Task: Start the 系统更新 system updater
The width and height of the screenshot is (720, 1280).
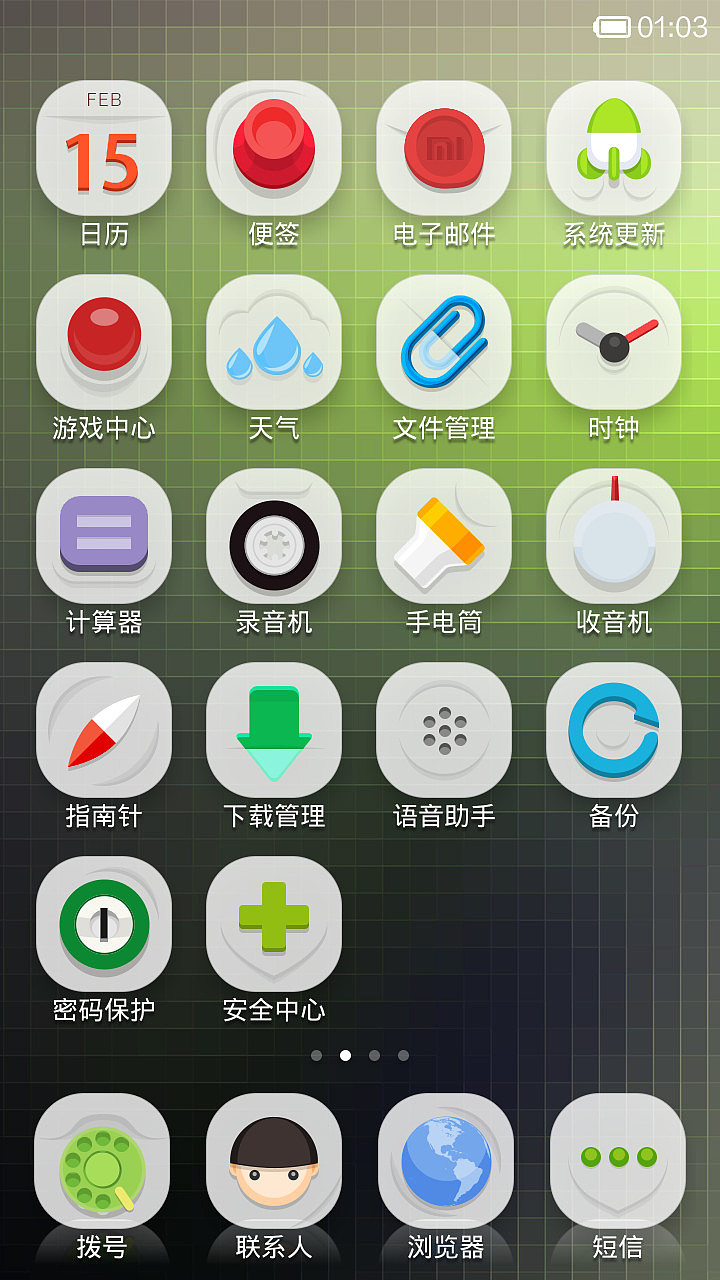Action: point(614,148)
